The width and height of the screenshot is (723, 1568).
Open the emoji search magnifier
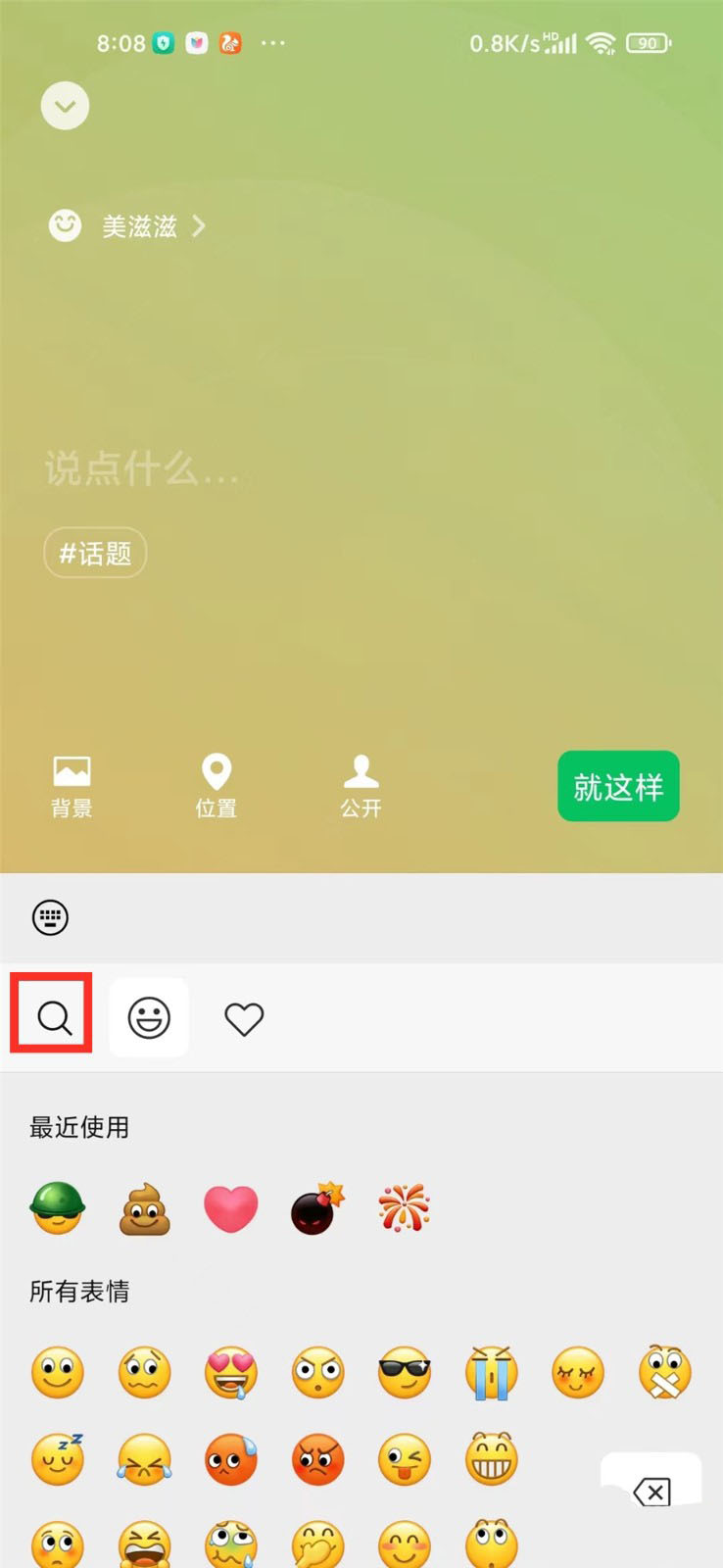pos(53,1015)
